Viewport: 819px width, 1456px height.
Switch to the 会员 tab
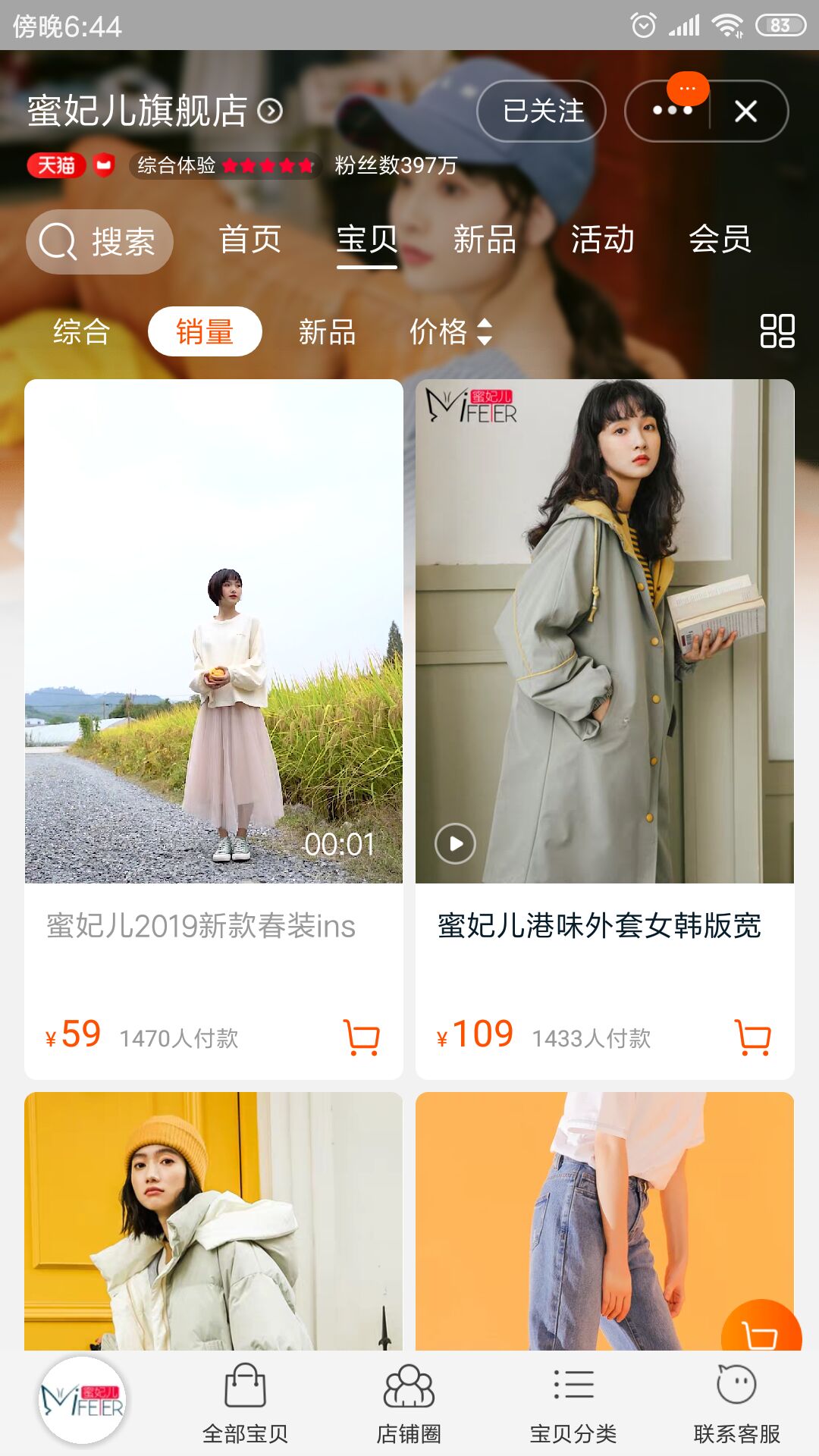720,241
